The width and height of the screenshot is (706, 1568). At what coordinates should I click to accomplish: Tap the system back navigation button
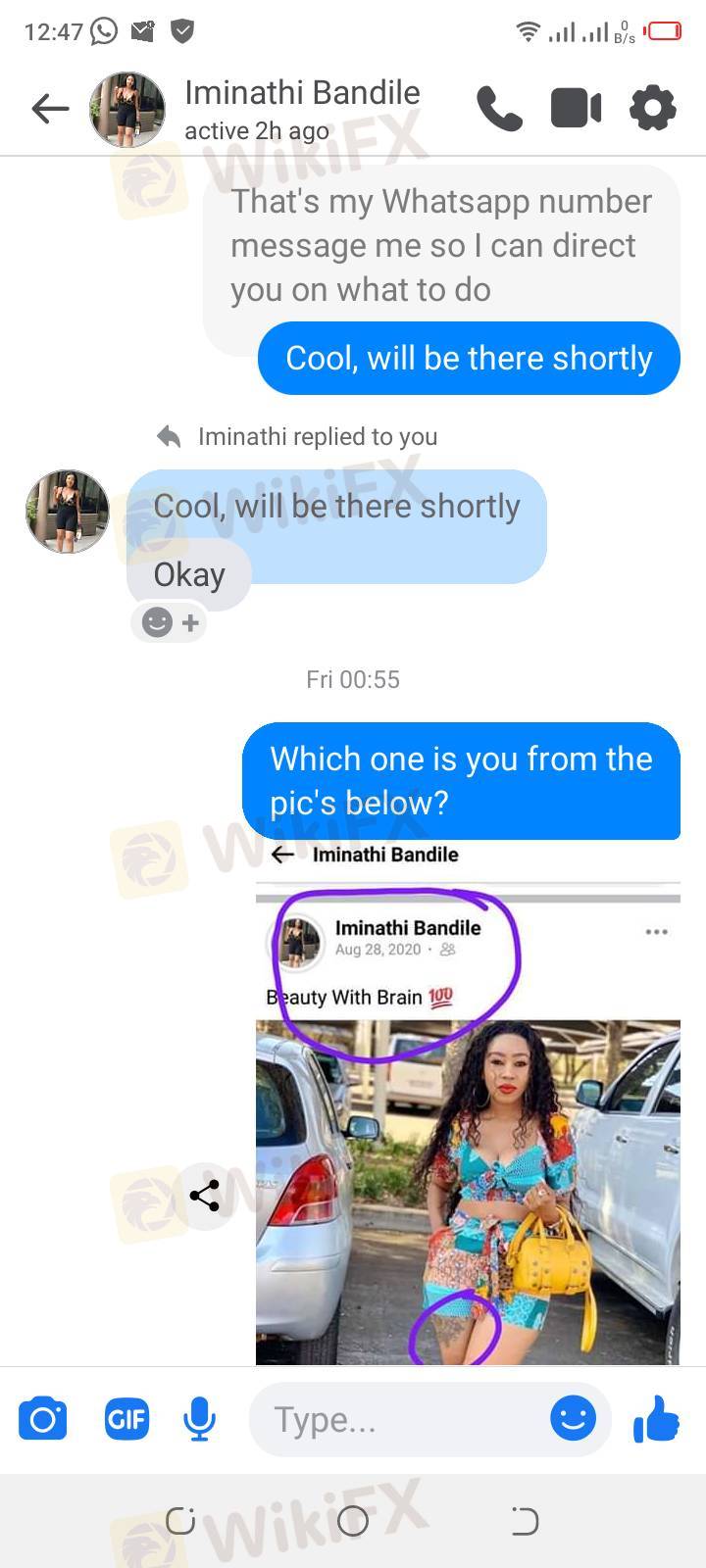click(526, 1521)
